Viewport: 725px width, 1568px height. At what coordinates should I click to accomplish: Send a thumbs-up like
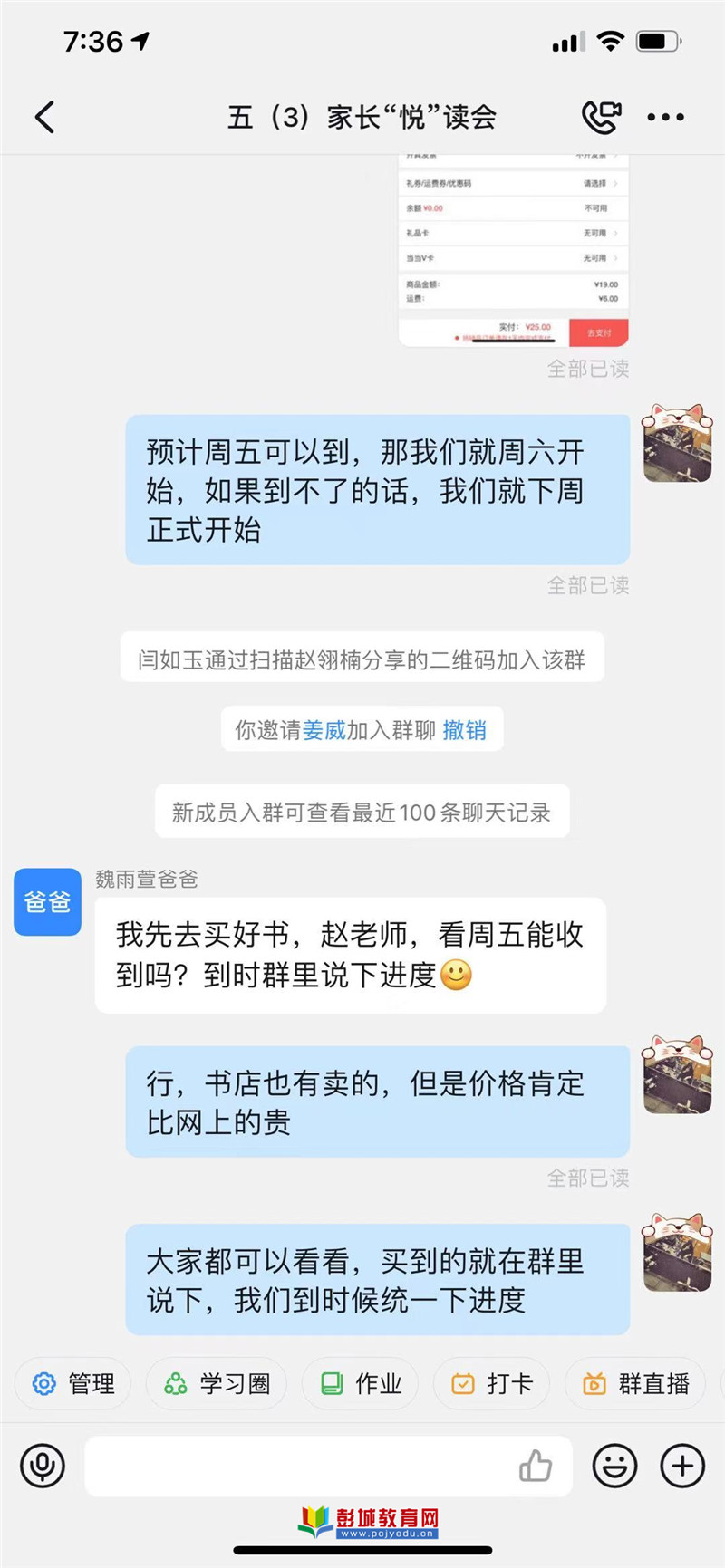536,1467
